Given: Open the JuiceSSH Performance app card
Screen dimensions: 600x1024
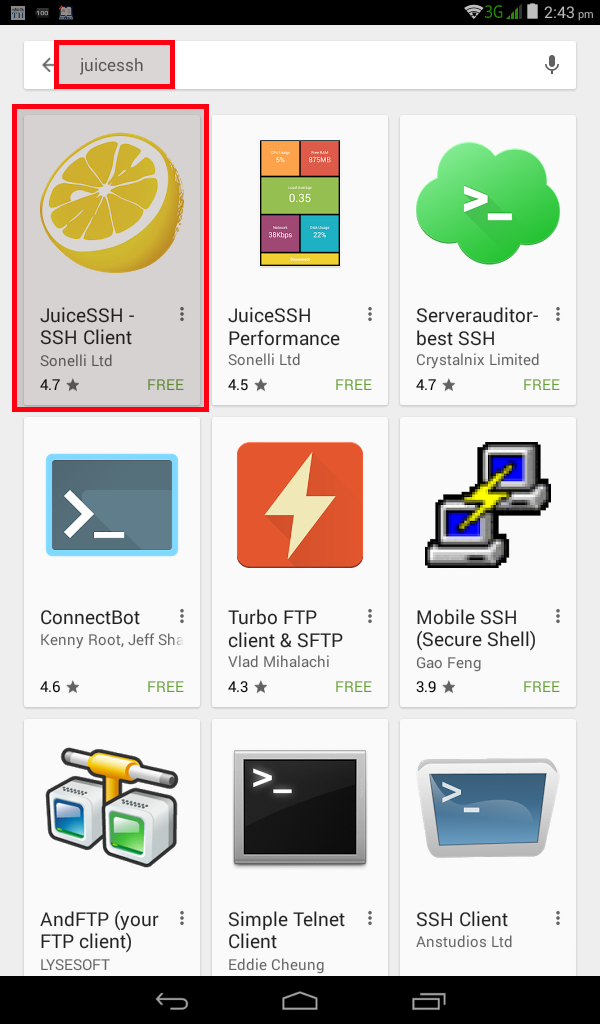Looking at the screenshot, I should pos(300,260).
